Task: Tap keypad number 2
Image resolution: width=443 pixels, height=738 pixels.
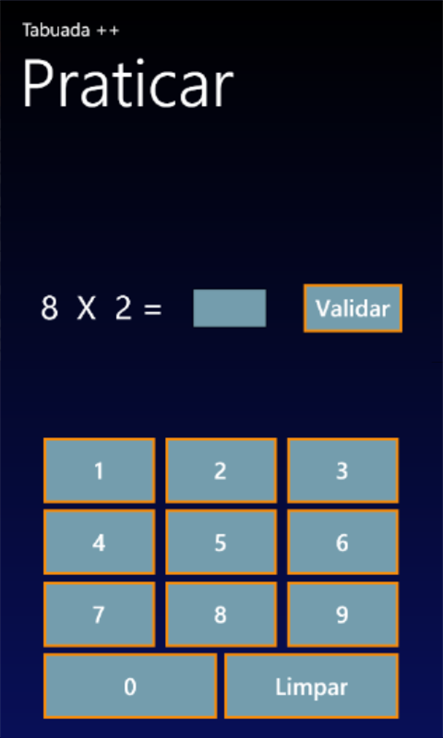Action: coord(221,471)
